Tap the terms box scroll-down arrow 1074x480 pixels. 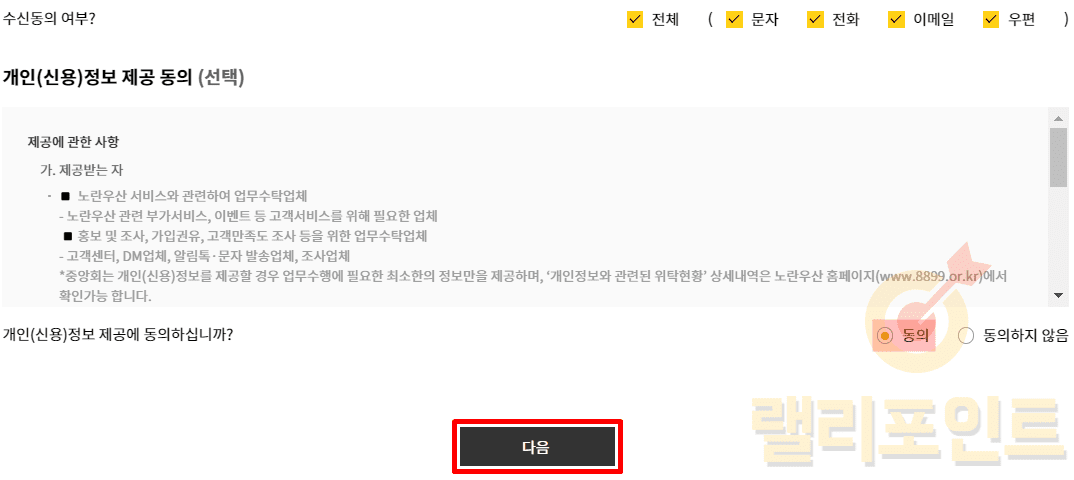pos(1058,296)
